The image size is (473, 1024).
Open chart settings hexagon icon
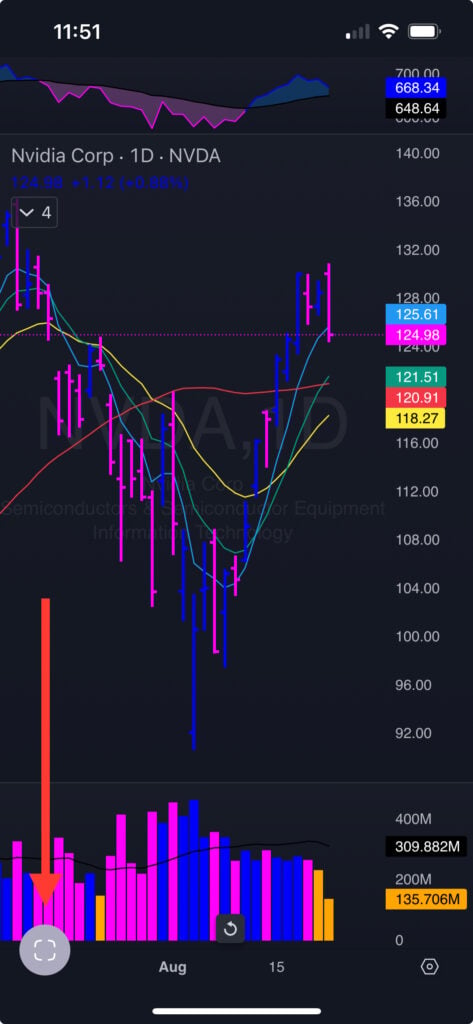[x=429, y=967]
